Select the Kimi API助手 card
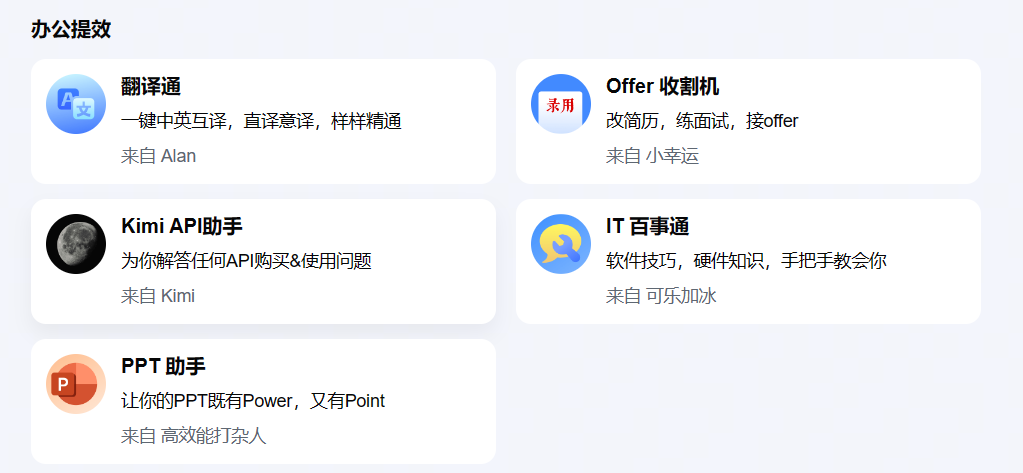Screen dimensions: 1023x473 coord(263,261)
